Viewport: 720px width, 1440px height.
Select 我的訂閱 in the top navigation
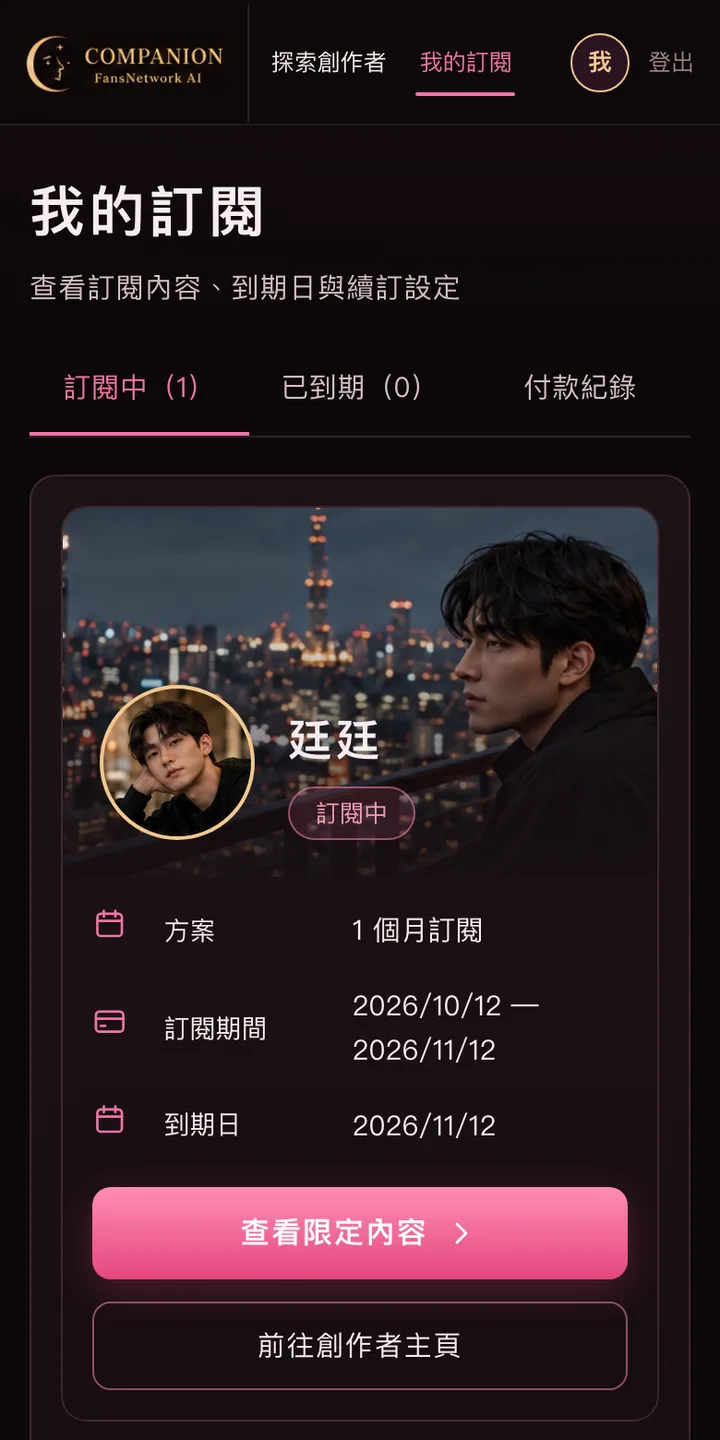point(465,62)
